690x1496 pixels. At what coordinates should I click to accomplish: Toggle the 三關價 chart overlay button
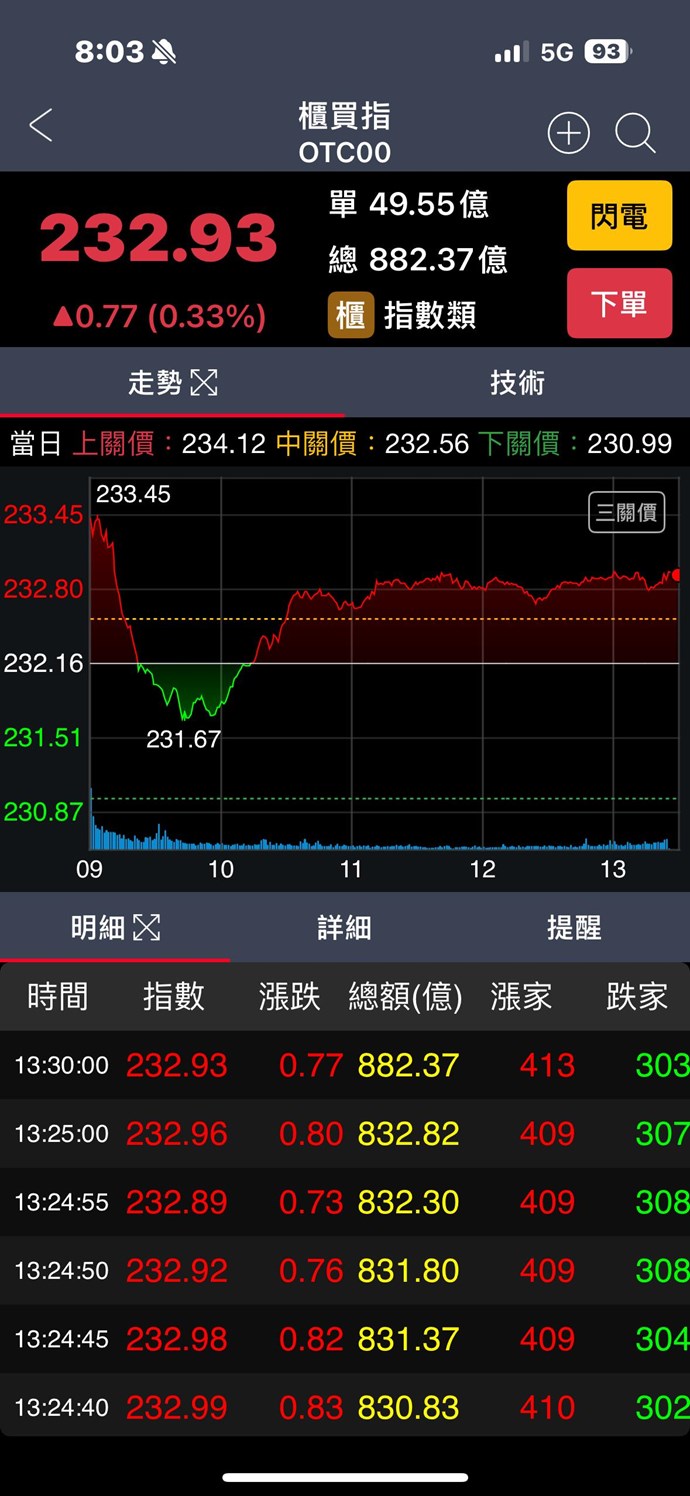(x=626, y=513)
